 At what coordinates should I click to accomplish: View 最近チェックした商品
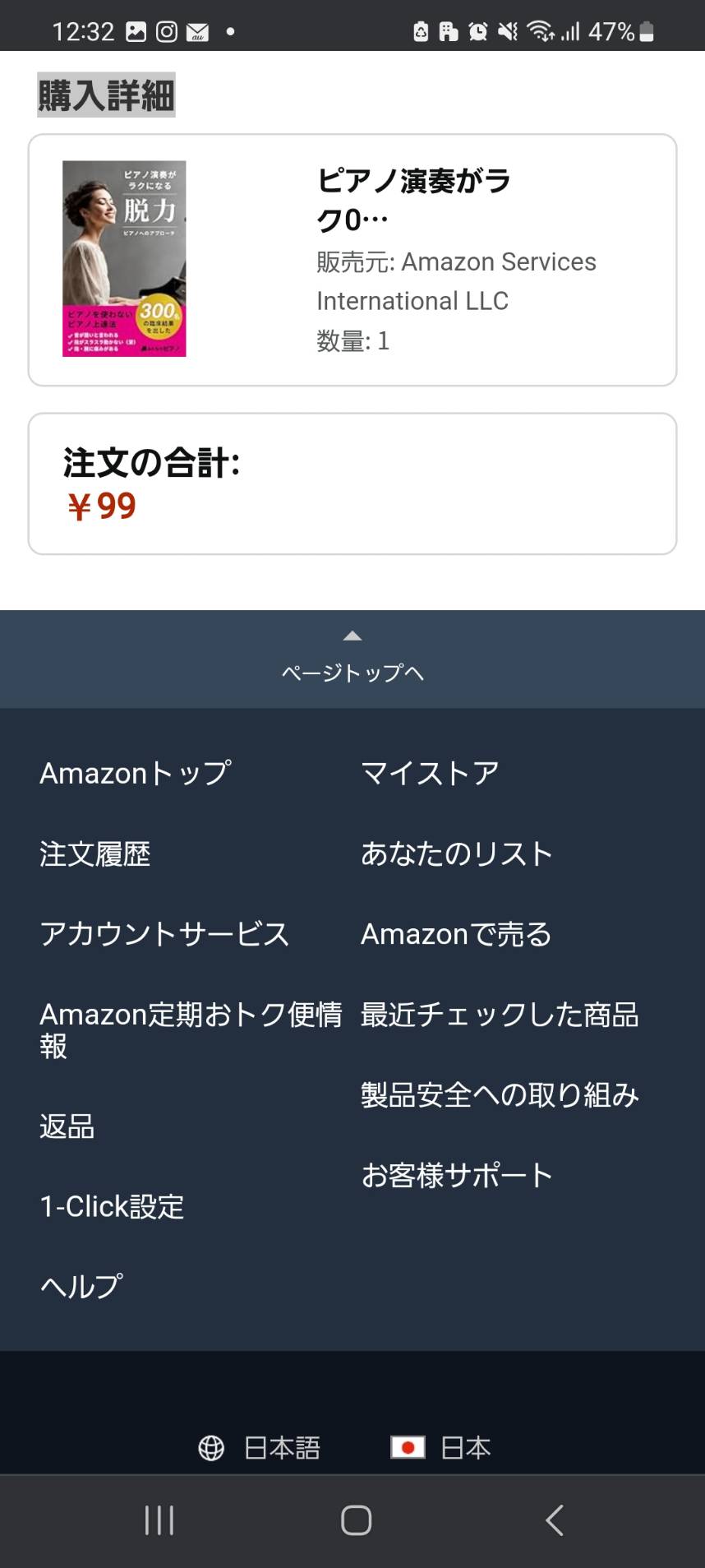pos(500,1015)
